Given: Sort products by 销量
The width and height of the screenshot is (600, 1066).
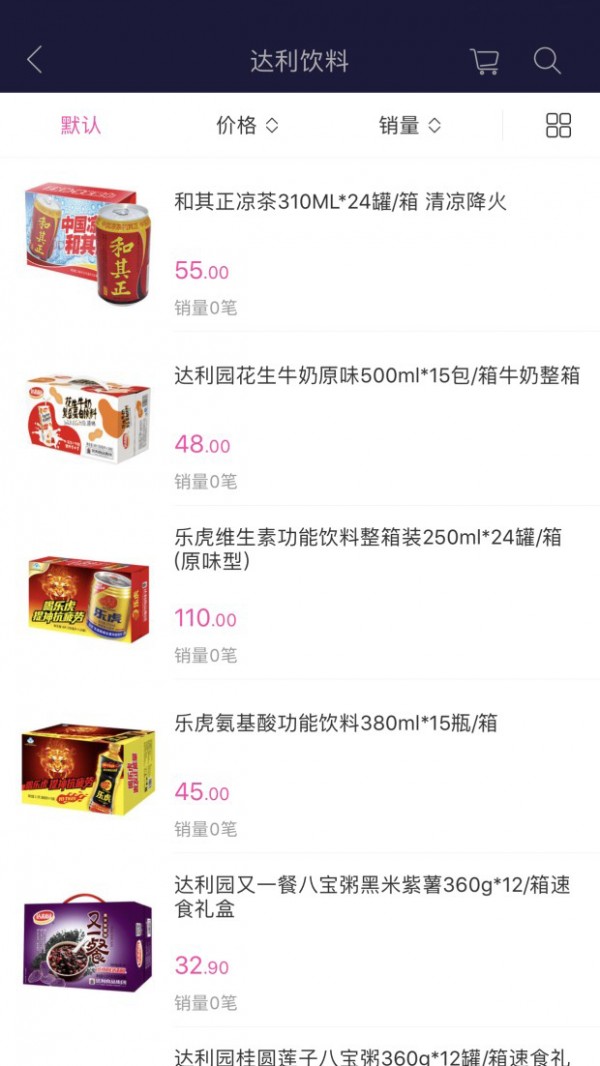Looking at the screenshot, I should pos(409,126).
